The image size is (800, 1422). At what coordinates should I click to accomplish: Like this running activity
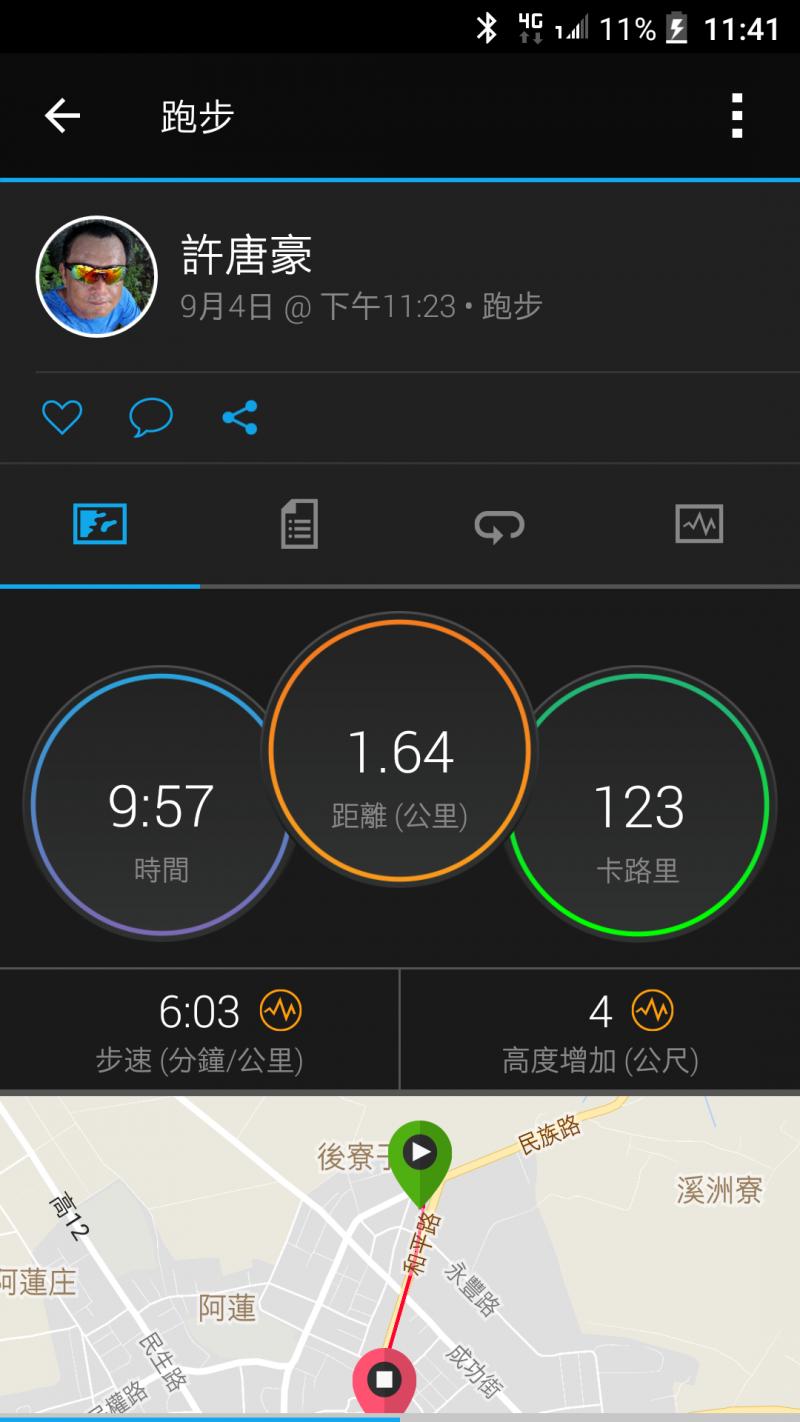click(62, 417)
